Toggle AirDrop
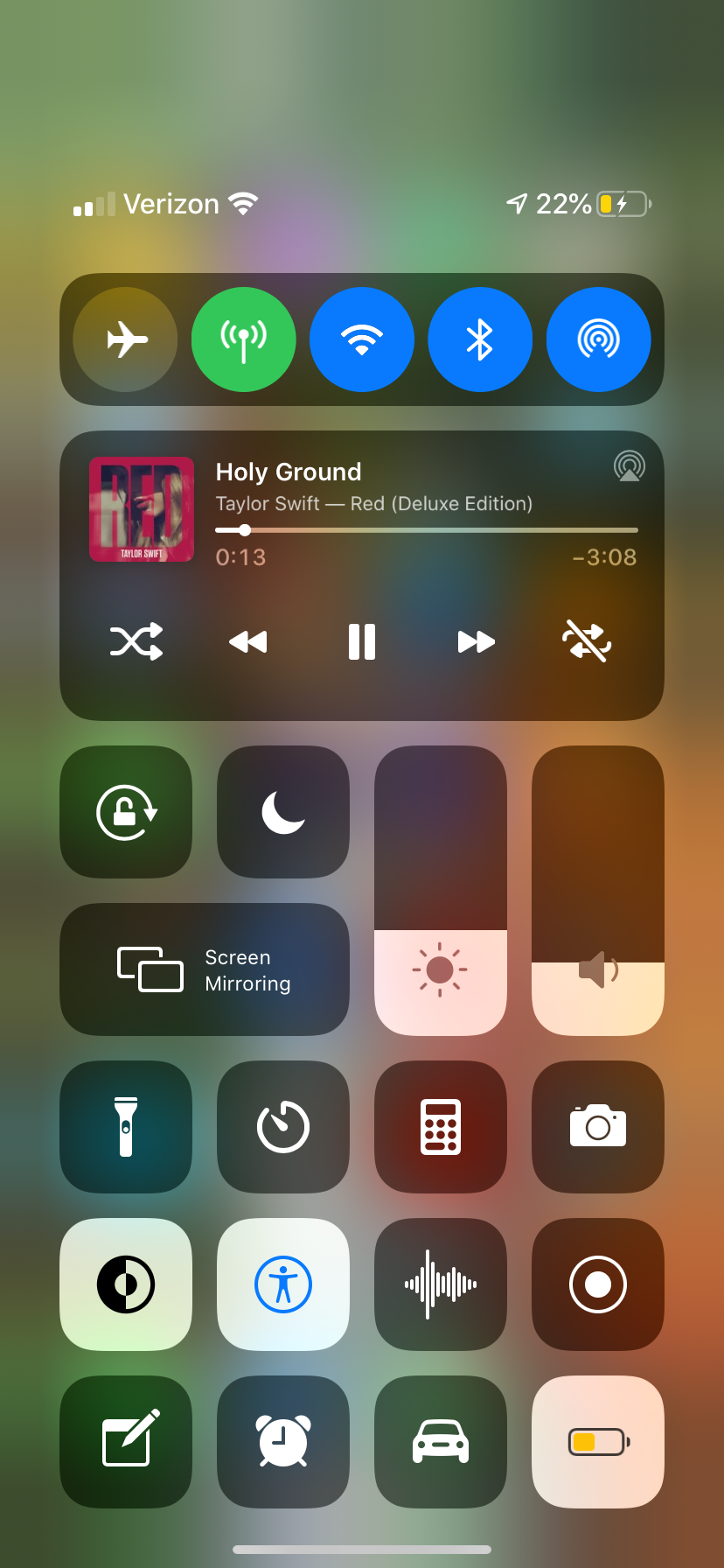Image resolution: width=724 pixels, height=1568 pixels. point(598,339)
